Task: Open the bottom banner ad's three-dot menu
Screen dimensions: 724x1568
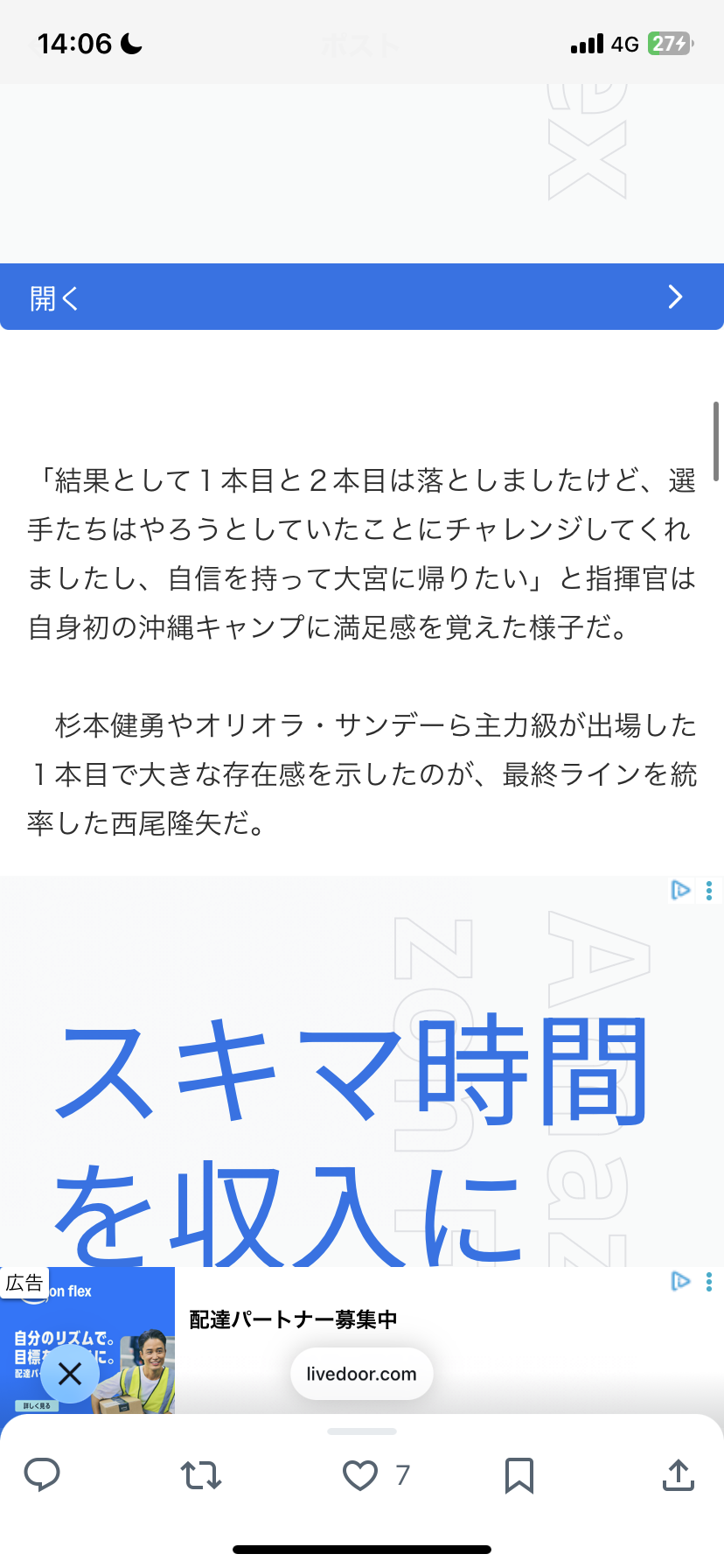Action: [x=709, y=1282]
